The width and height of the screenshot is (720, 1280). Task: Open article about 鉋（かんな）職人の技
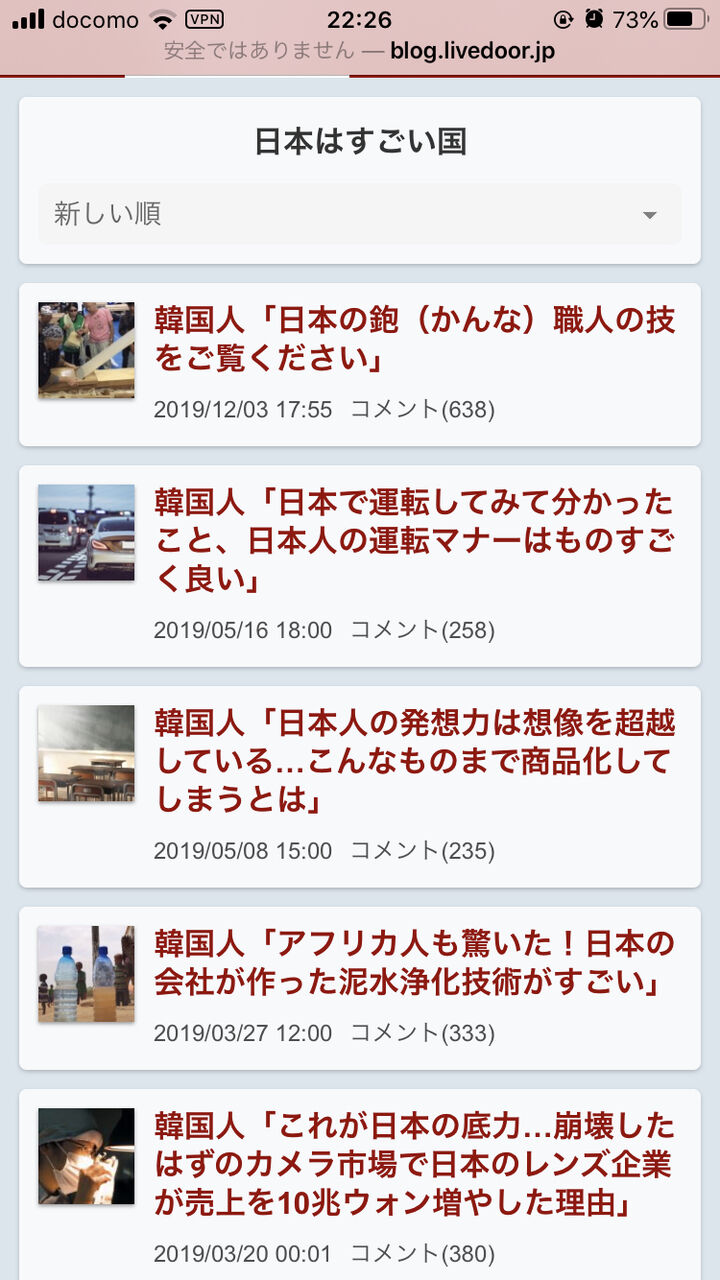[x=414, y=338]
